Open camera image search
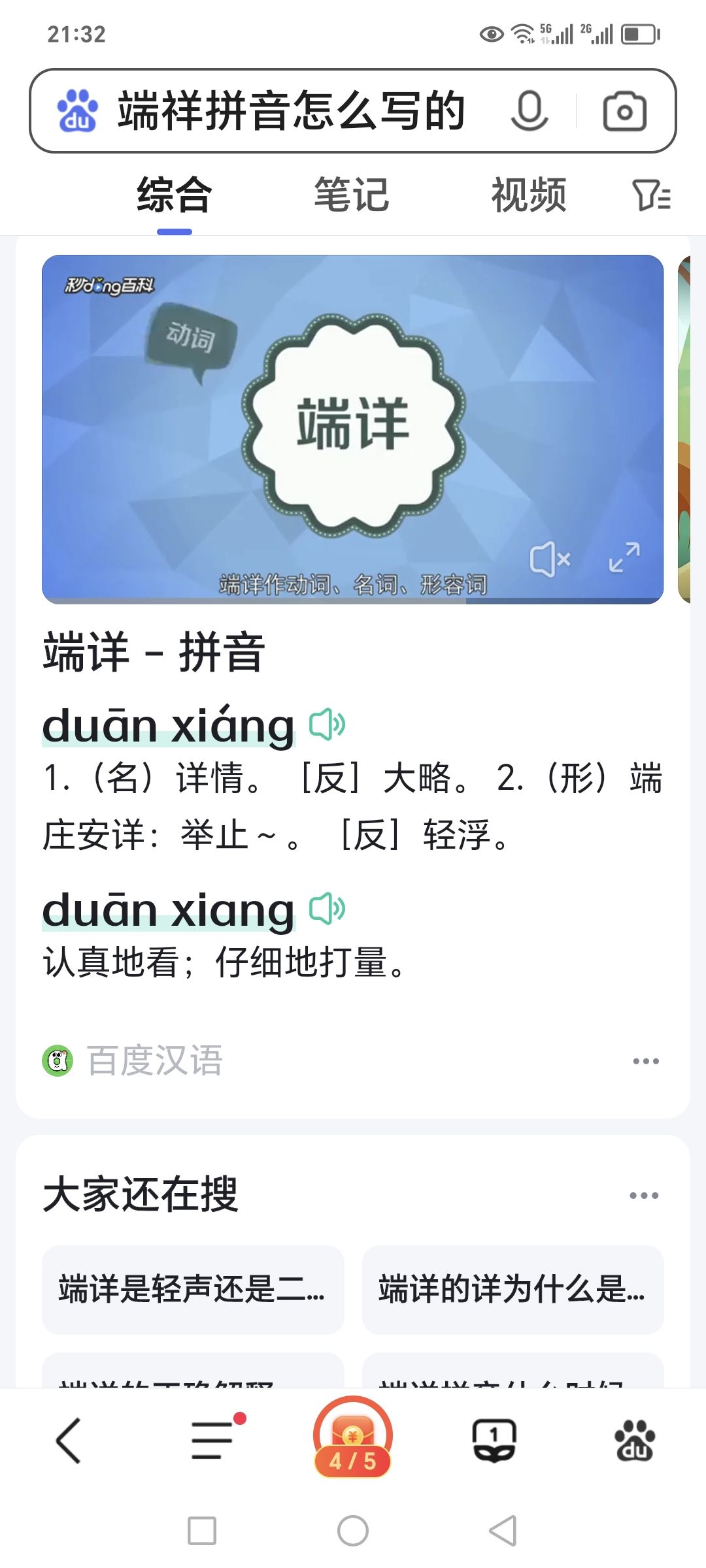 point(624,112)
